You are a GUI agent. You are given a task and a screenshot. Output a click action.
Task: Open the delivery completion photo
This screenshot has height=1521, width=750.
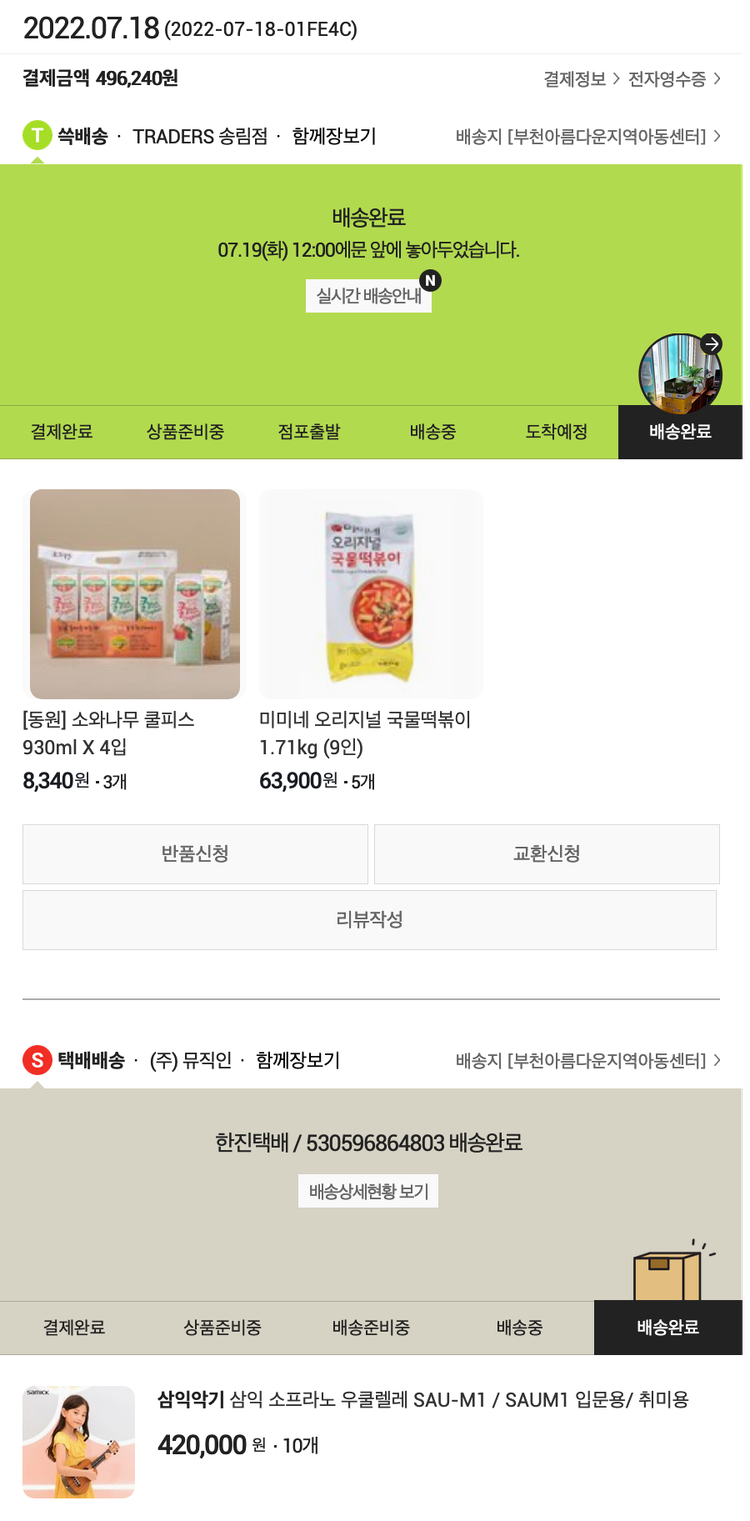click(x=680, y=373)
